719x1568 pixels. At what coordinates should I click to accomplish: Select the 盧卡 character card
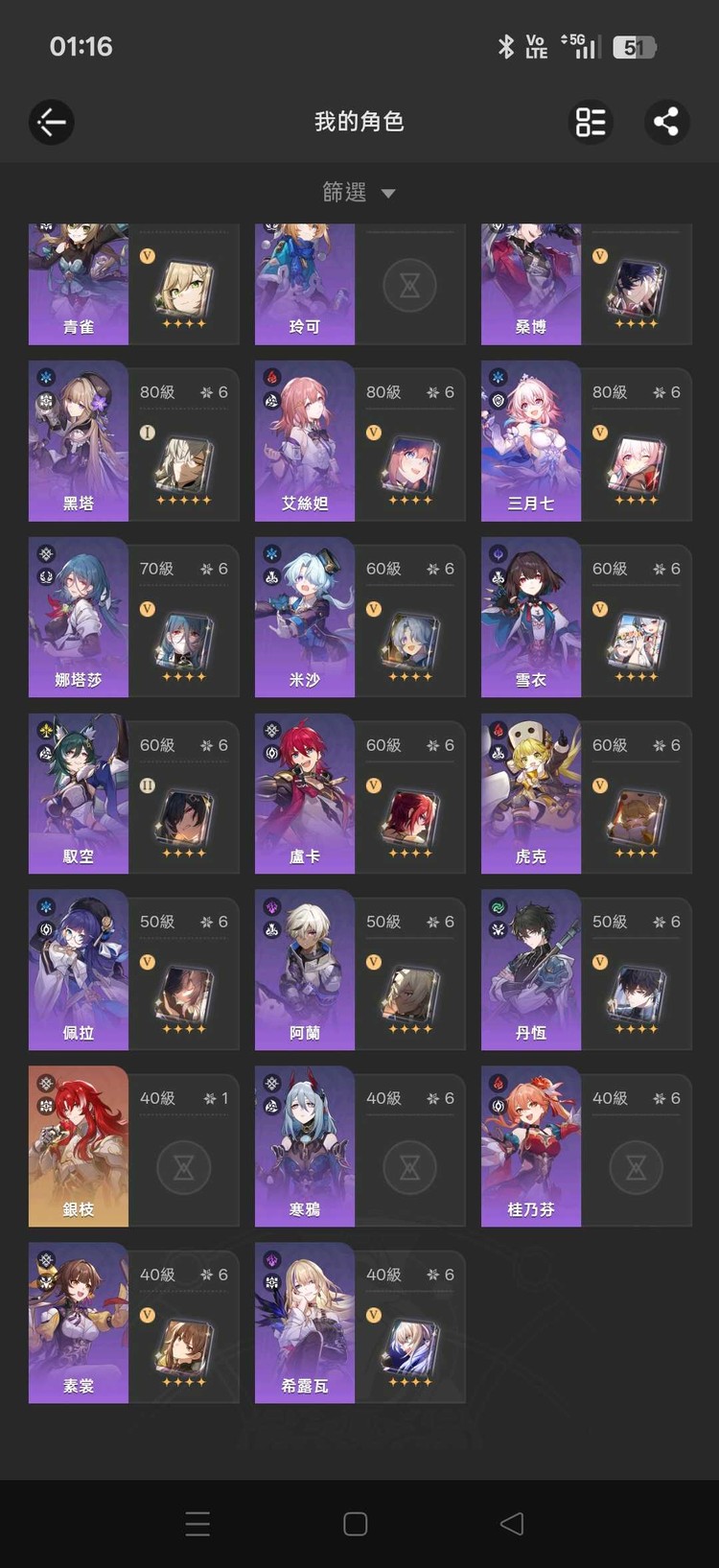point(360,794)
